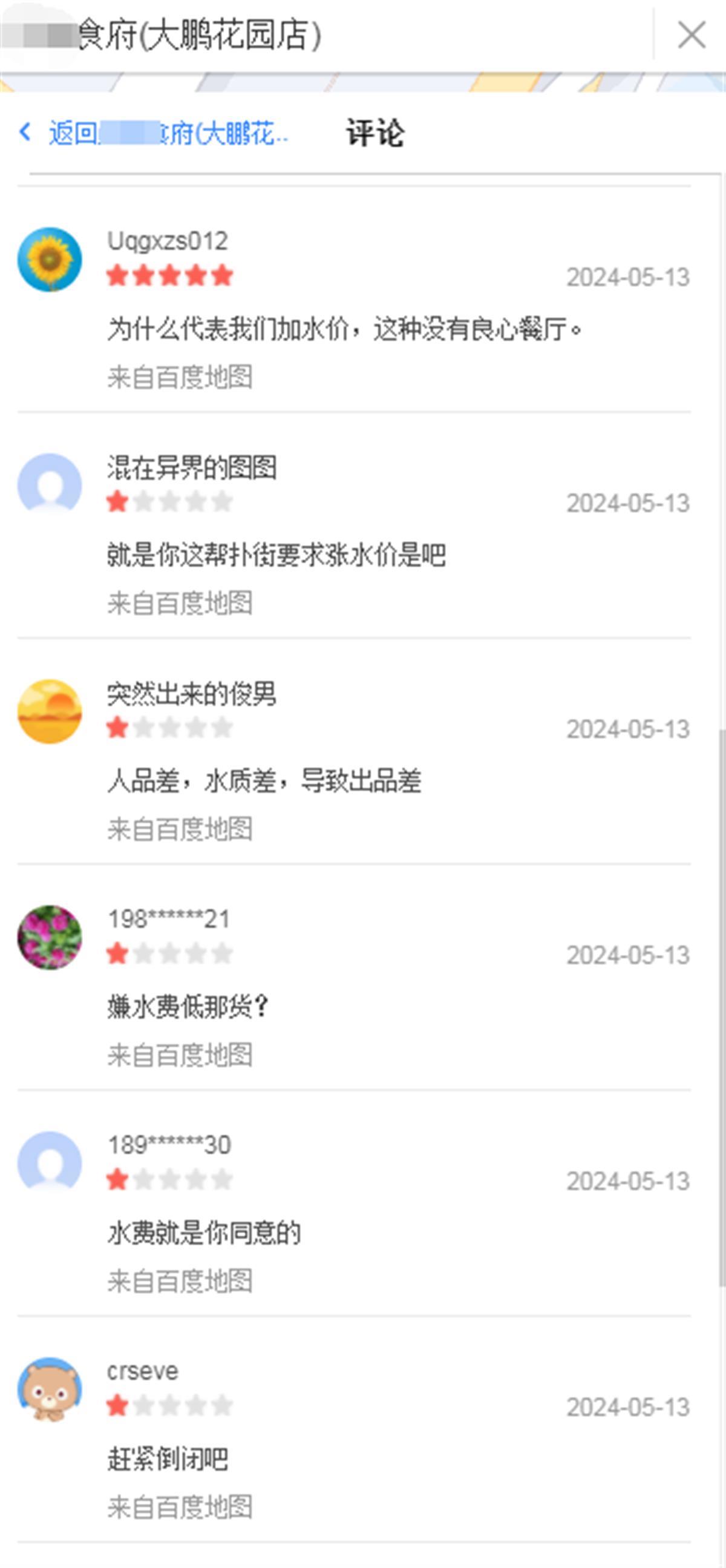
Task: Return to the 食府(大鹏花园店) details page
Action: (155, 133)
